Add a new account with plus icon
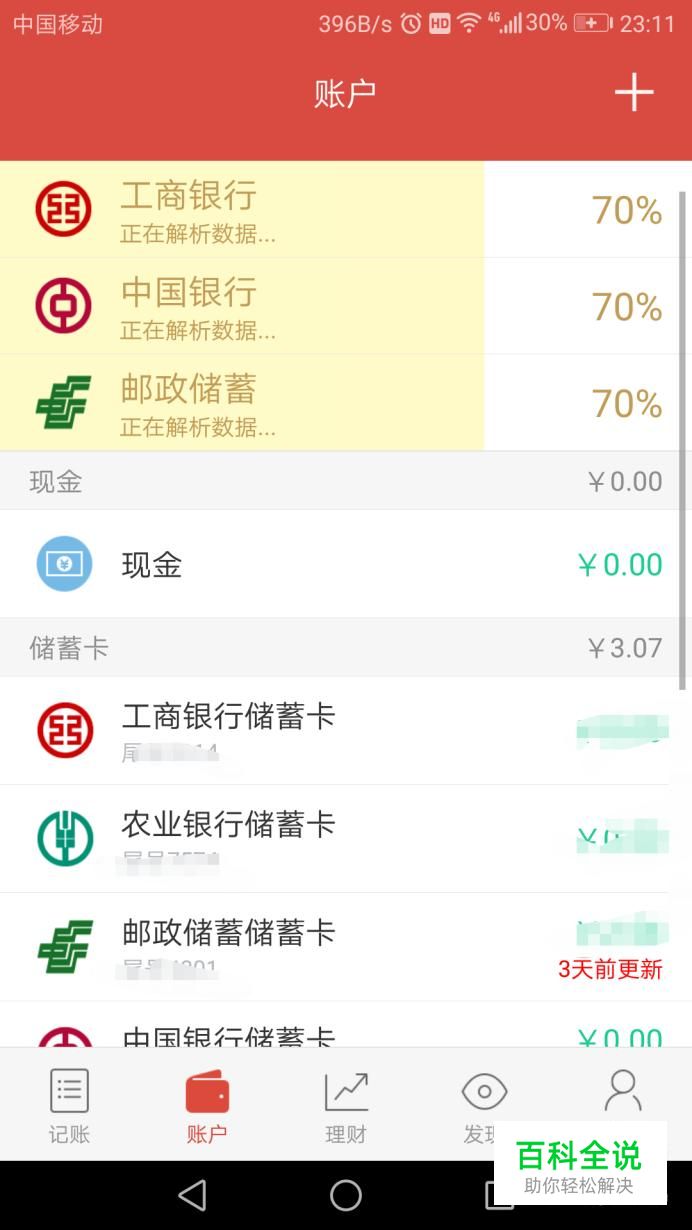The width and height of the screenshot is (692, 1230). pos(633,93)
